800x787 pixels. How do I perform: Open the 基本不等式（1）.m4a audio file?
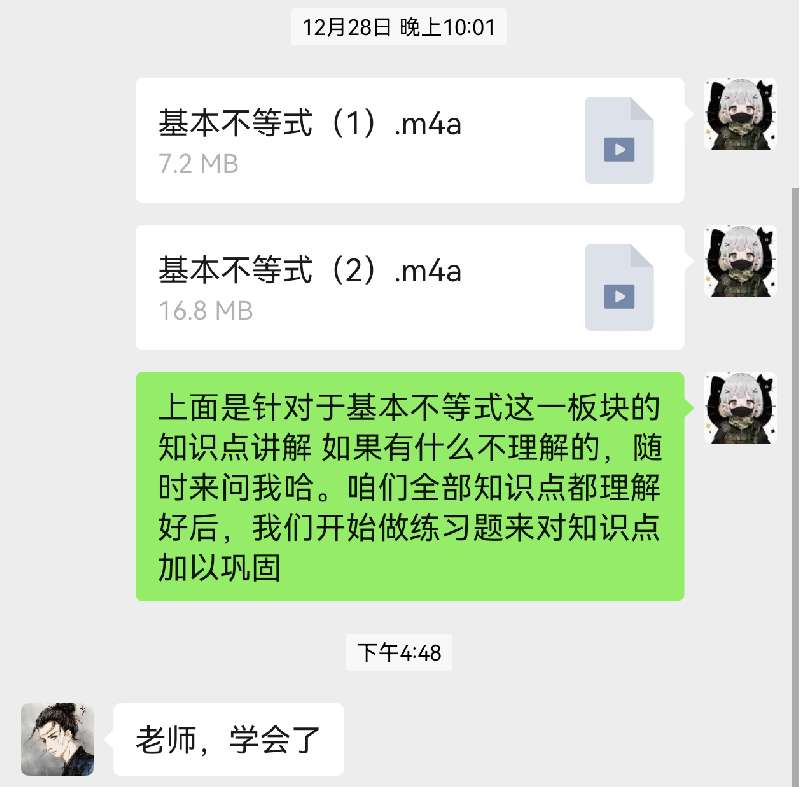tap(410, 140)
